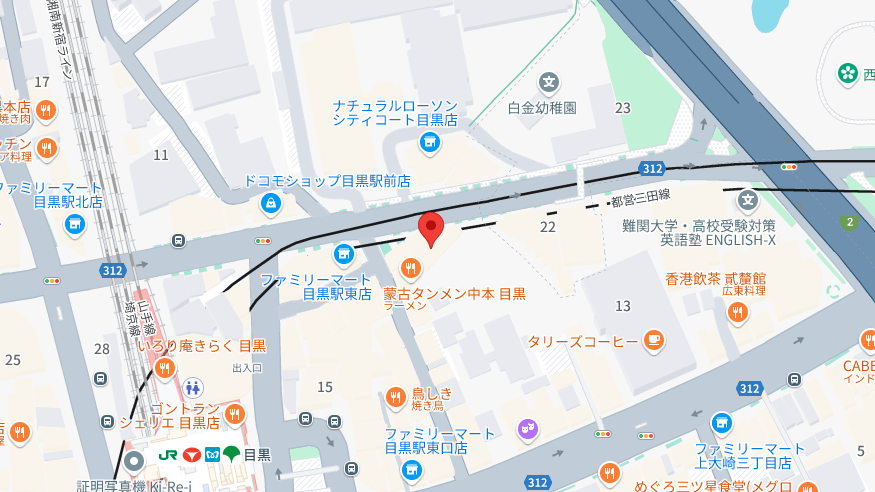Select 難関大学・高校受験対策 ENGLISH-X marker
875x492 pixels.
pos(750,200)
